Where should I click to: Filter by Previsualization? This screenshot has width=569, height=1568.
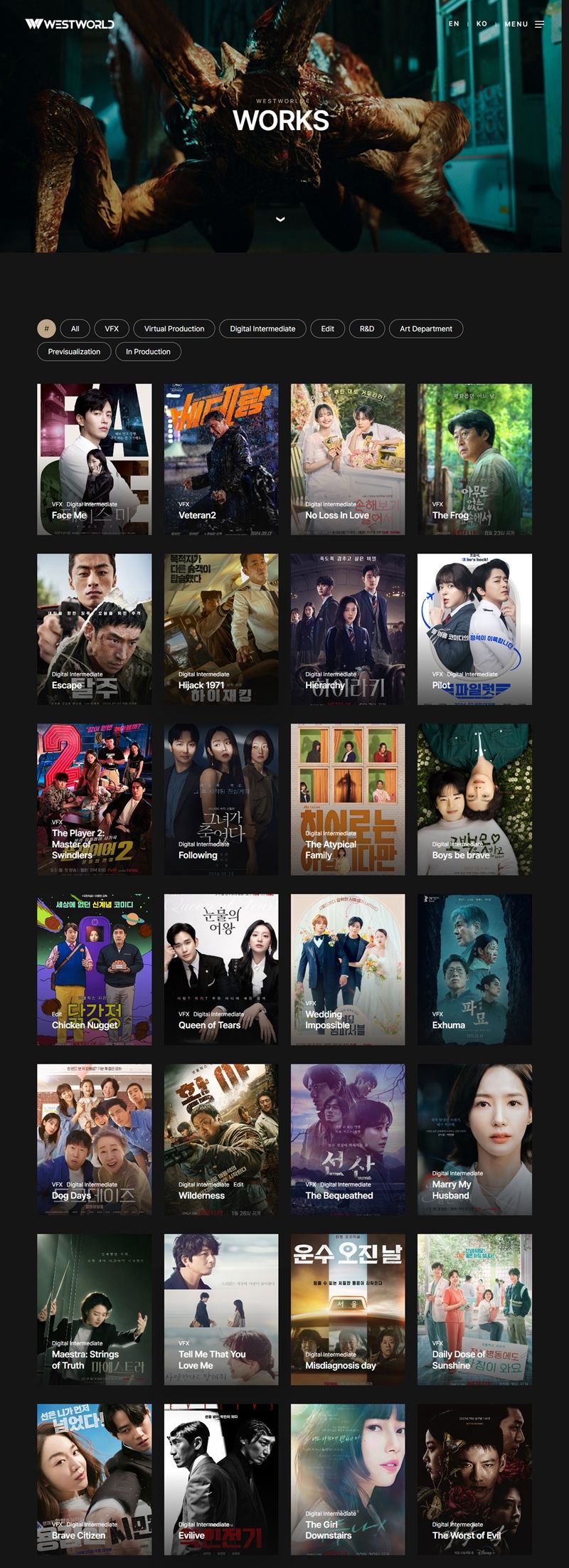coord(74,351)
